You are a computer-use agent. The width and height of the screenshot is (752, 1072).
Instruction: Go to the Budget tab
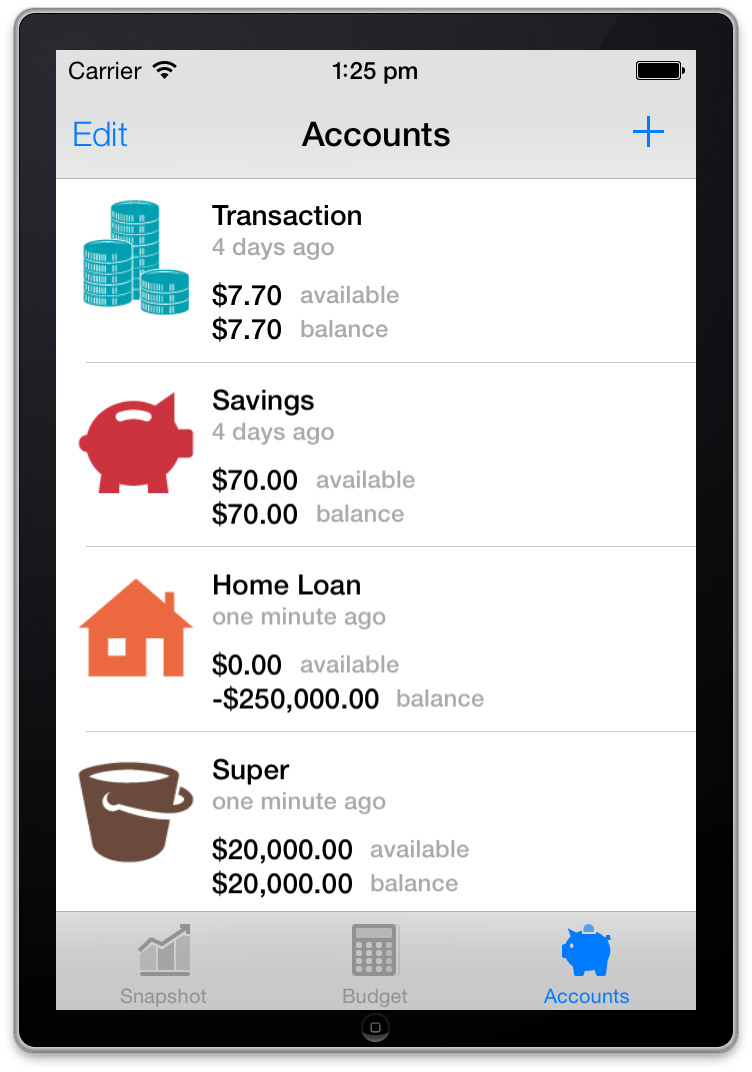pos(375,964)
